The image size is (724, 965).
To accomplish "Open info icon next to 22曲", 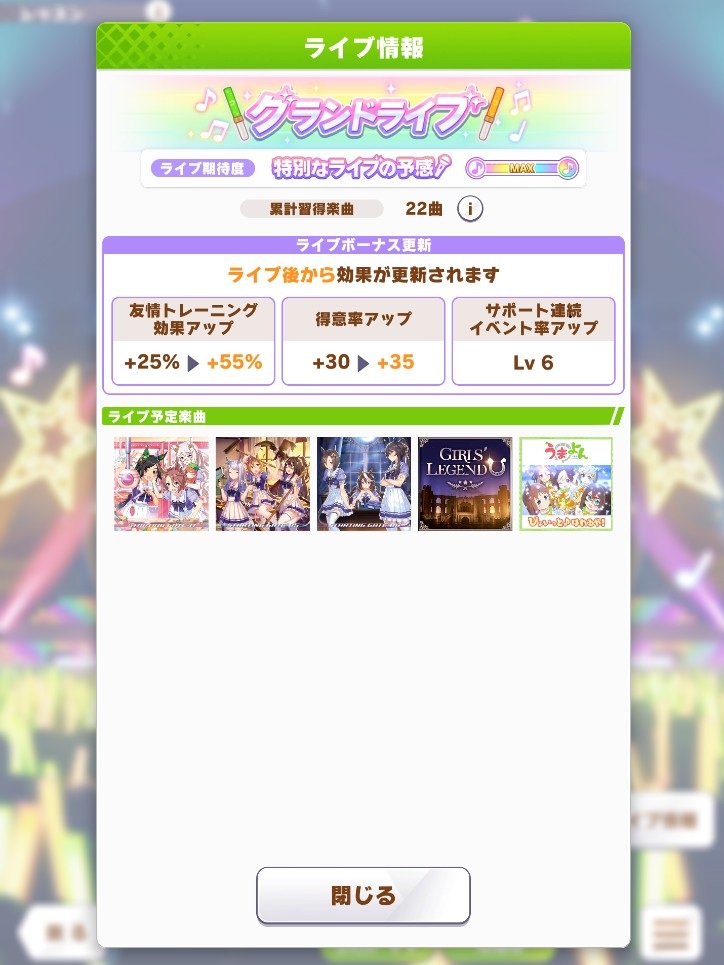I will click(470, 209).
